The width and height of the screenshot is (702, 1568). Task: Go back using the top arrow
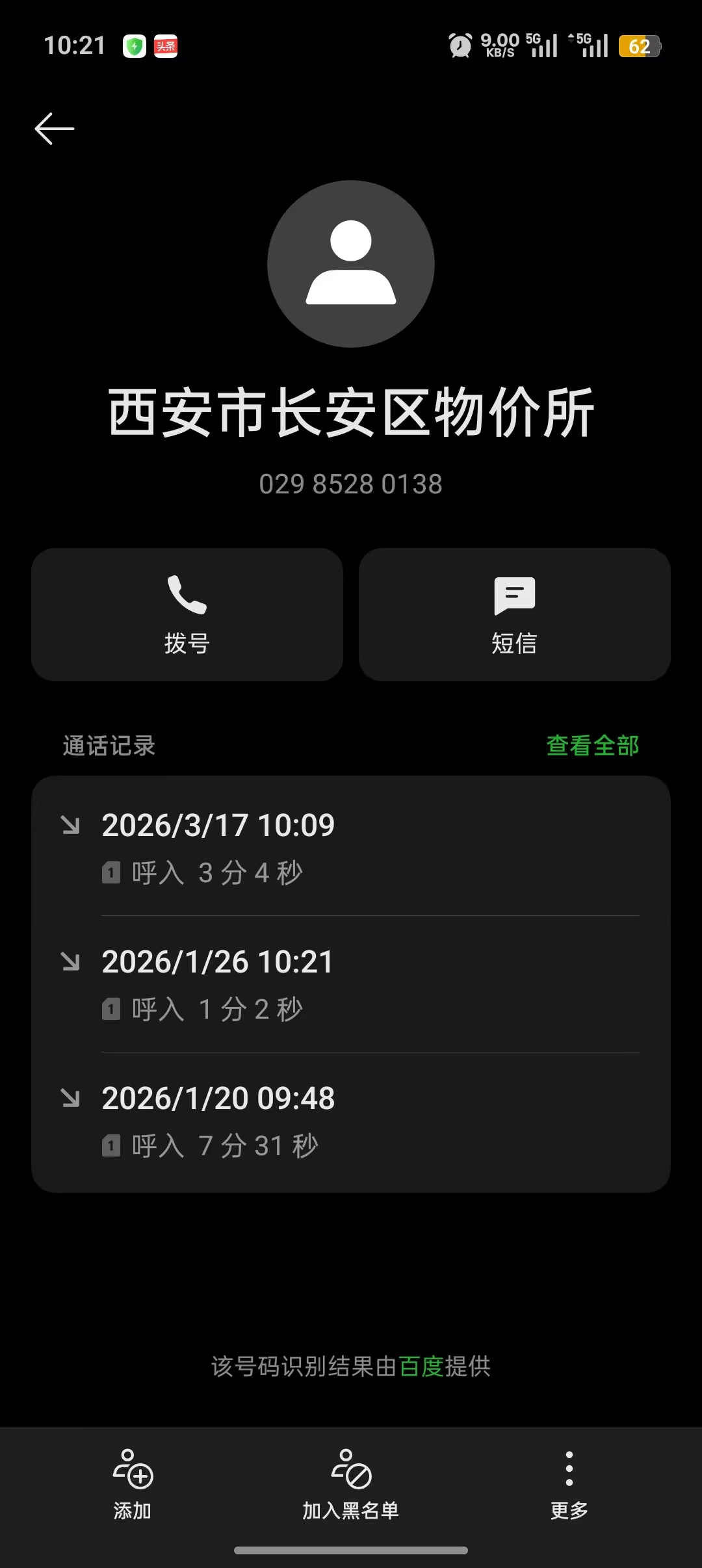(55, 129)
